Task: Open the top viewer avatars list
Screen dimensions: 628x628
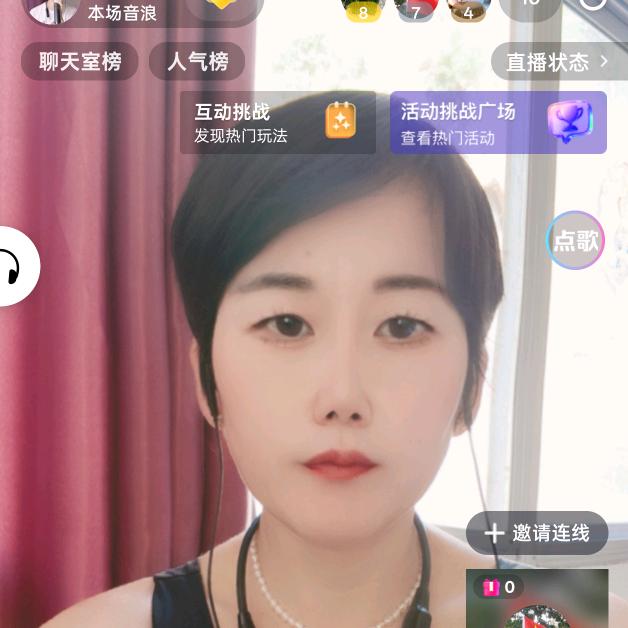Action: pyautogui.click(x=415, y=8)
